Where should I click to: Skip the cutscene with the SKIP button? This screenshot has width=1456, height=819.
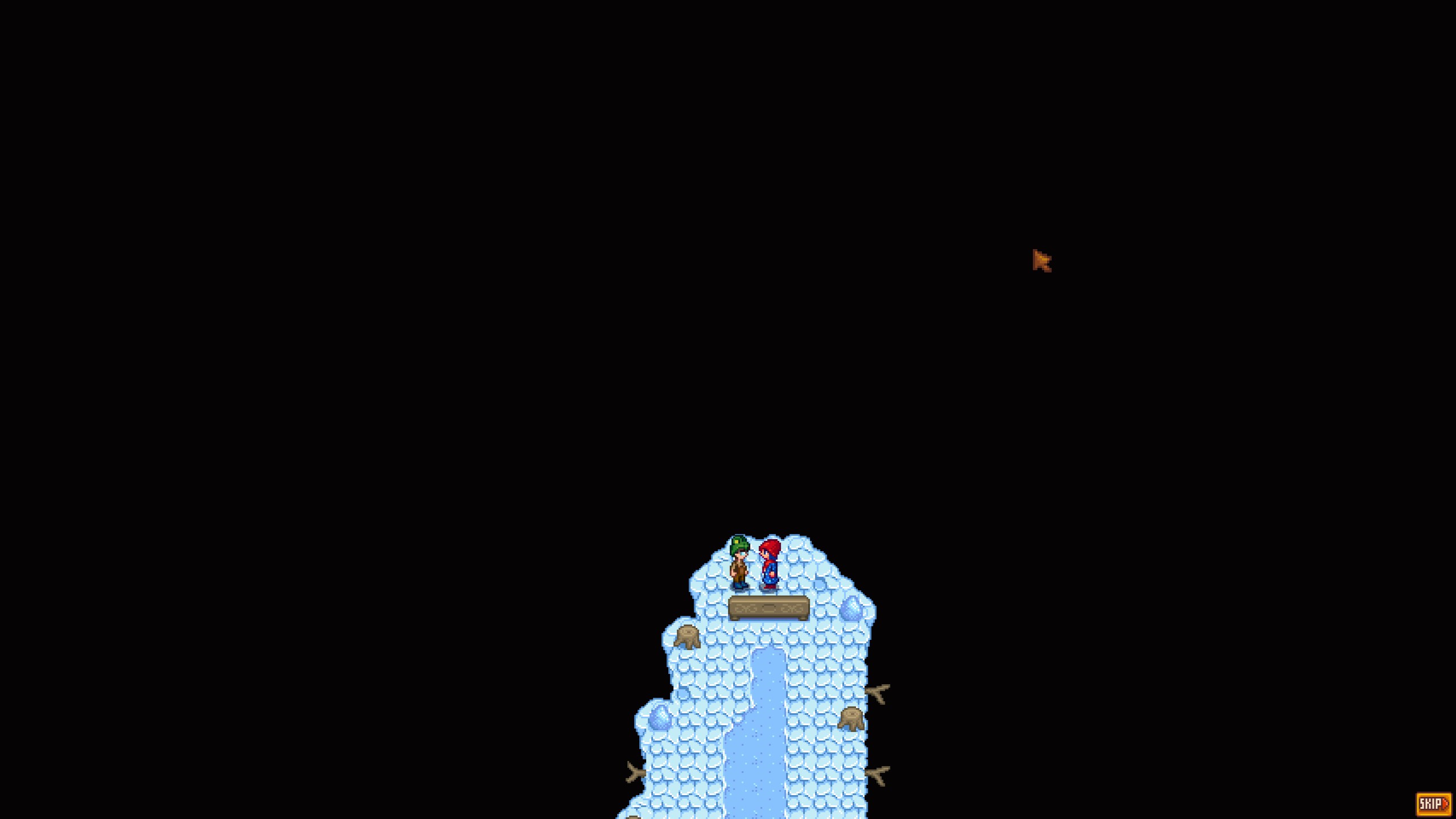(x=1433, y=804)
